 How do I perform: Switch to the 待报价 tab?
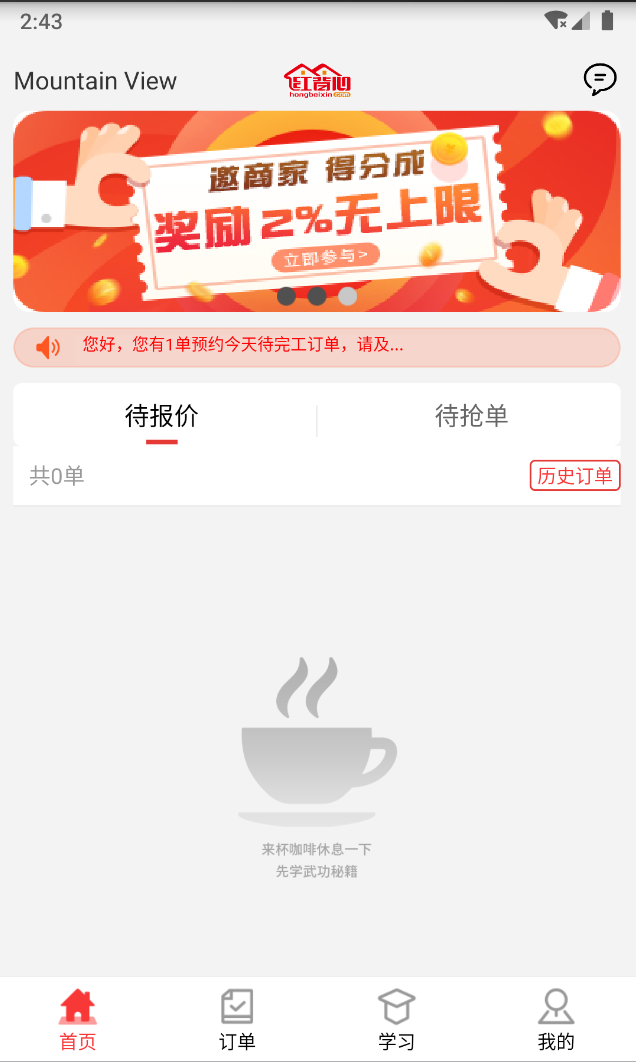pyautogui.click(x=162, y=416)
